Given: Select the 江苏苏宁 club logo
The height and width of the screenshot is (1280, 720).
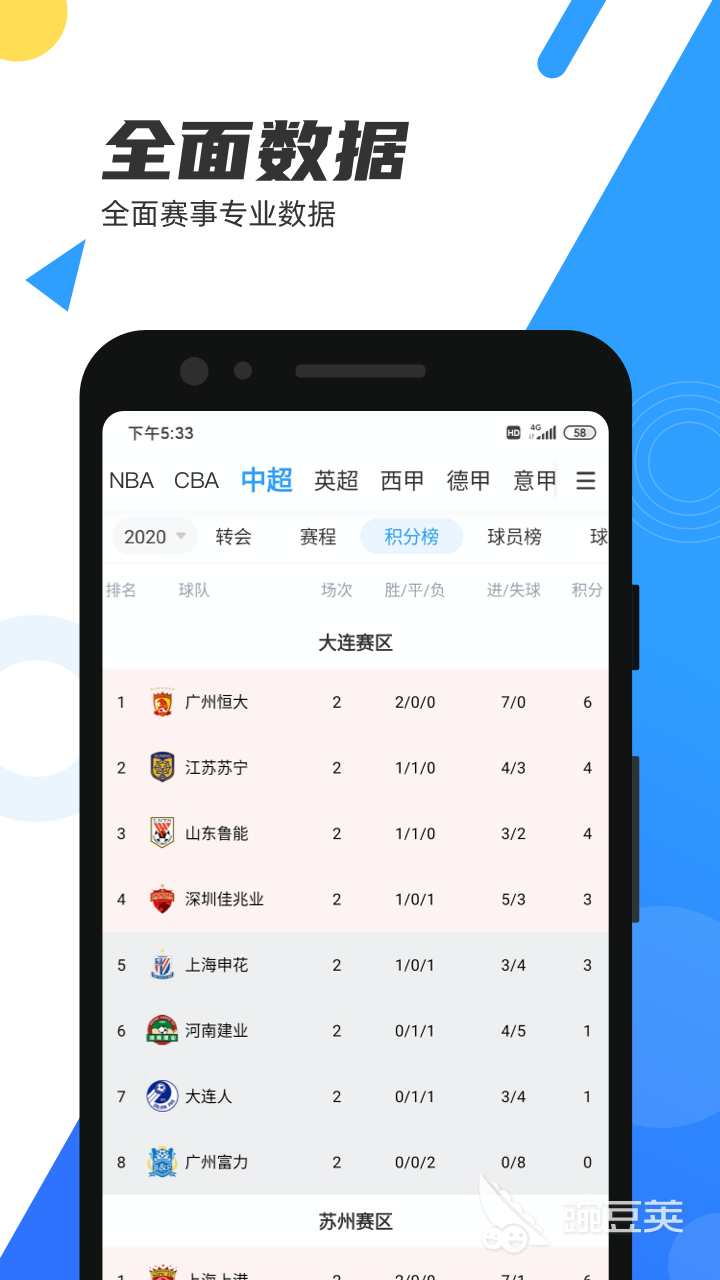Looking at the screenshot, I should pos(160,767).
